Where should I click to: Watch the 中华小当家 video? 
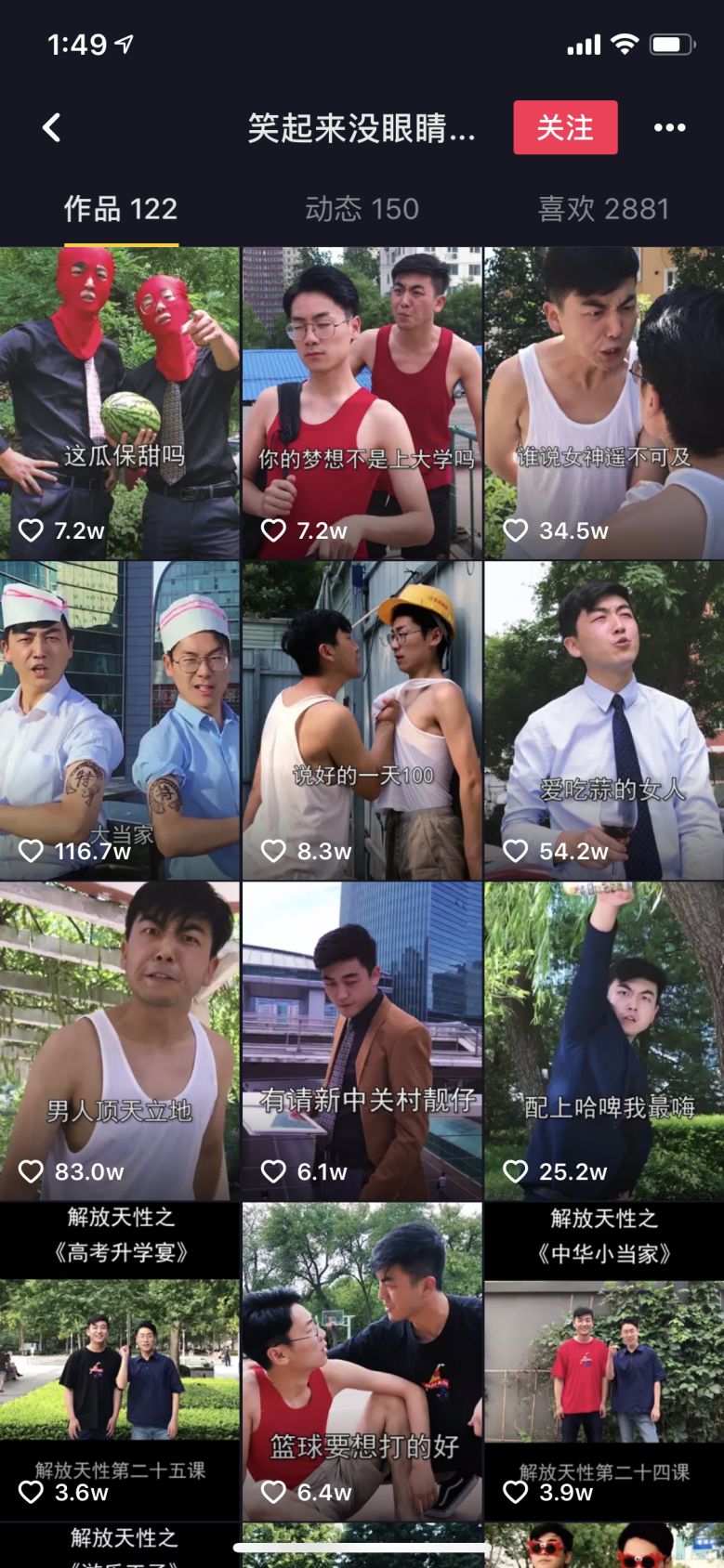click(x=604, y=1361)
